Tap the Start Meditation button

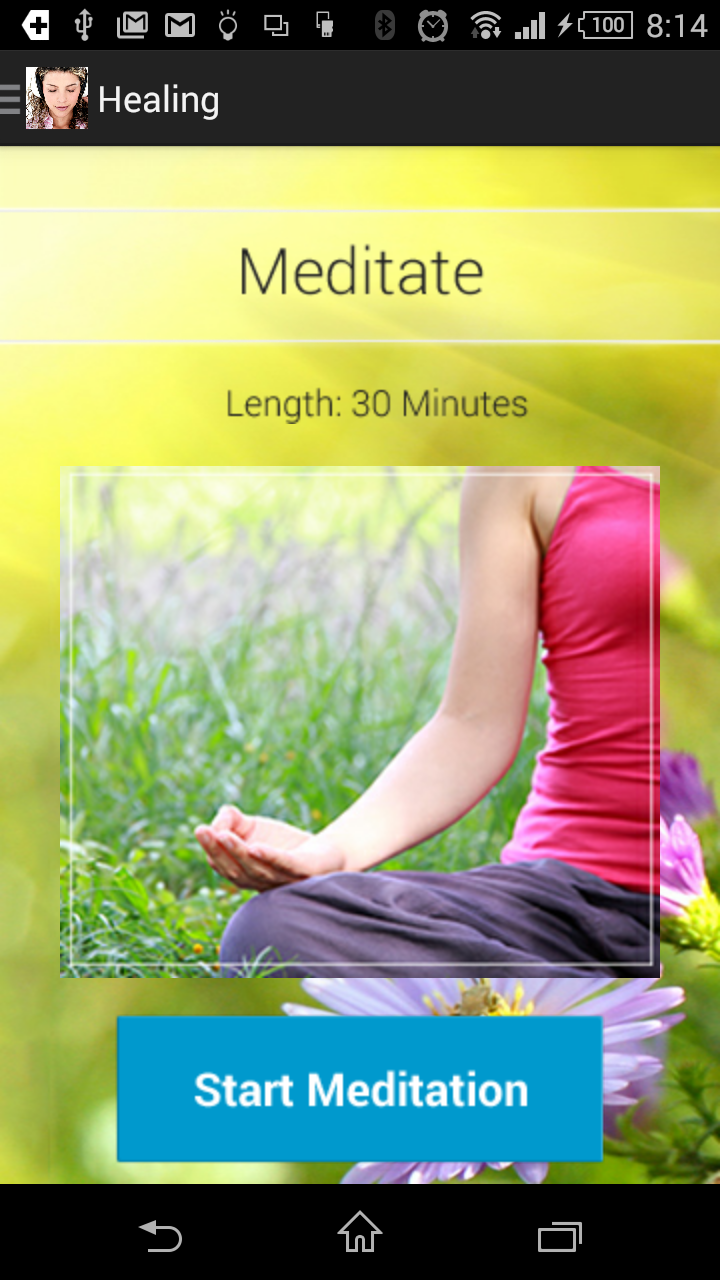(x=360, y=1089)
